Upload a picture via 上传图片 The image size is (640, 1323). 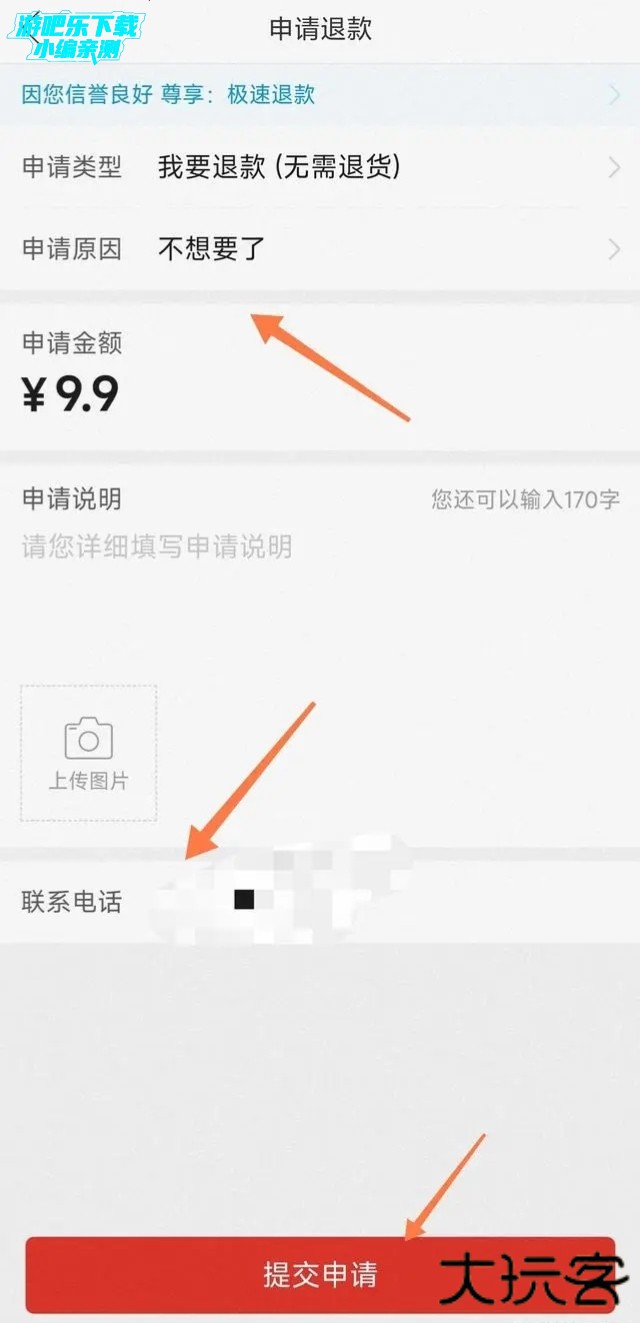tap(89, 753)
